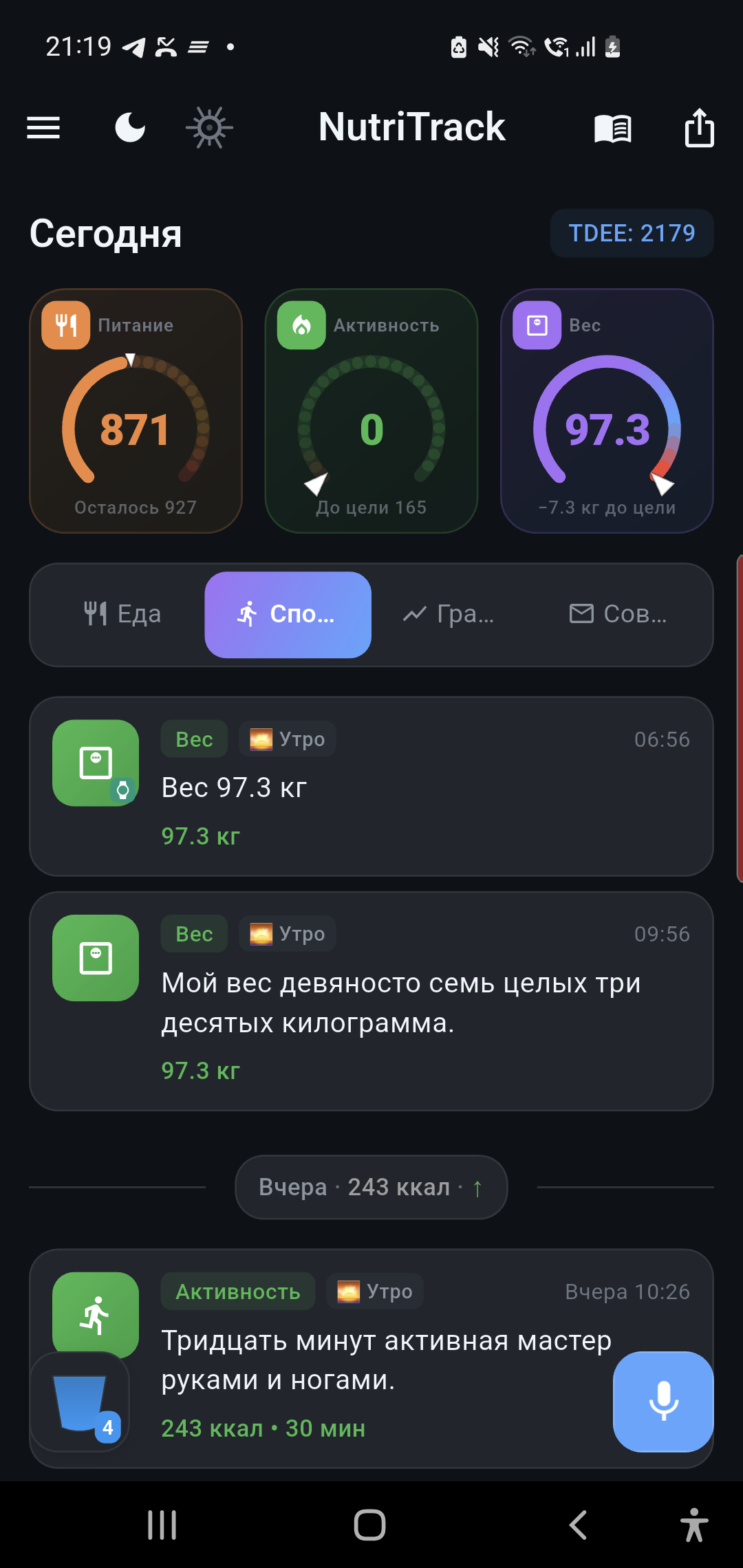Viewport: 743px width, 1568px height.
Task: Open the Вес 97.3 gauge card
Action: pyautogui.click(x=607, y=411)
